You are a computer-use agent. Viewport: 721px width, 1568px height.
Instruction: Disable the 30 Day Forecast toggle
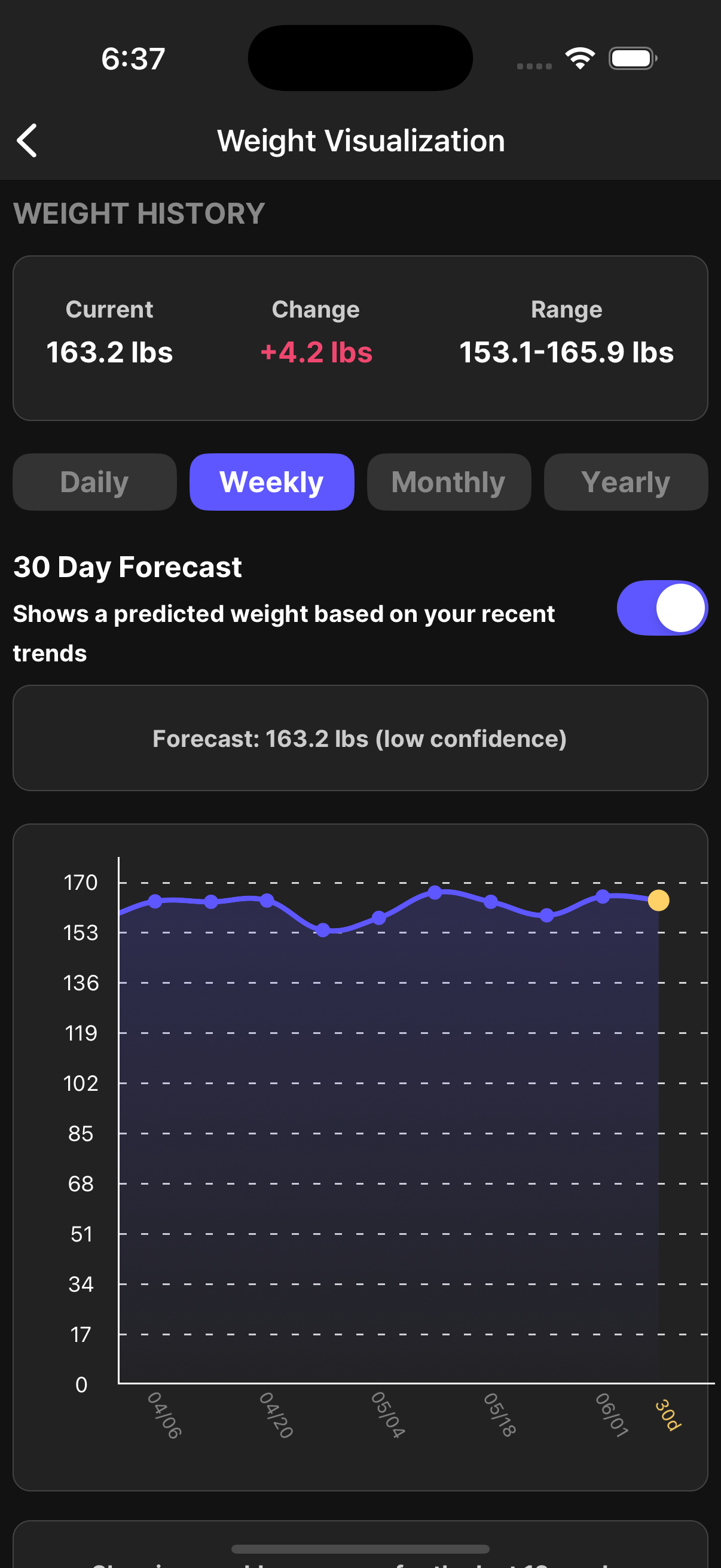[661, 607]
